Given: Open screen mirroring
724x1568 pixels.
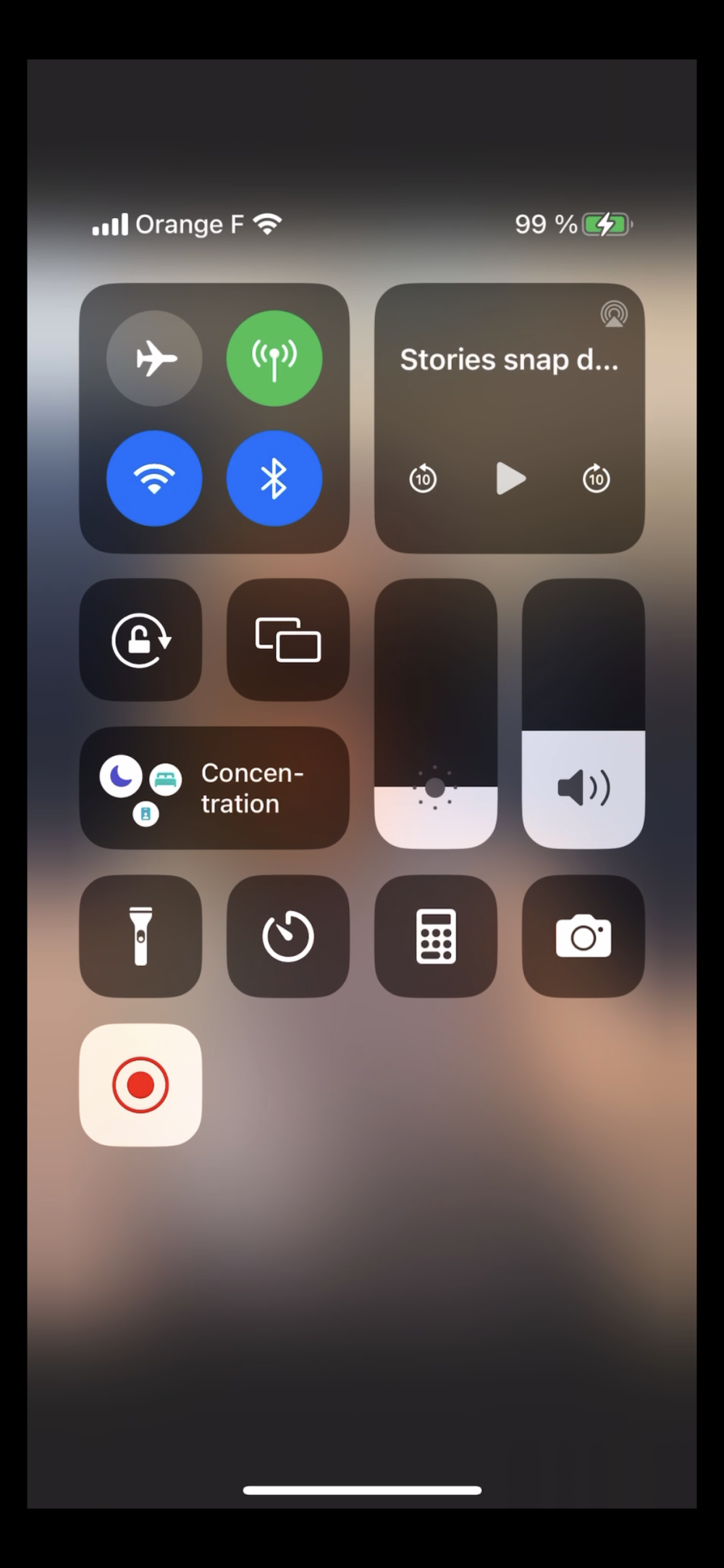Looking at the screenshot, I should click(288, 640).
